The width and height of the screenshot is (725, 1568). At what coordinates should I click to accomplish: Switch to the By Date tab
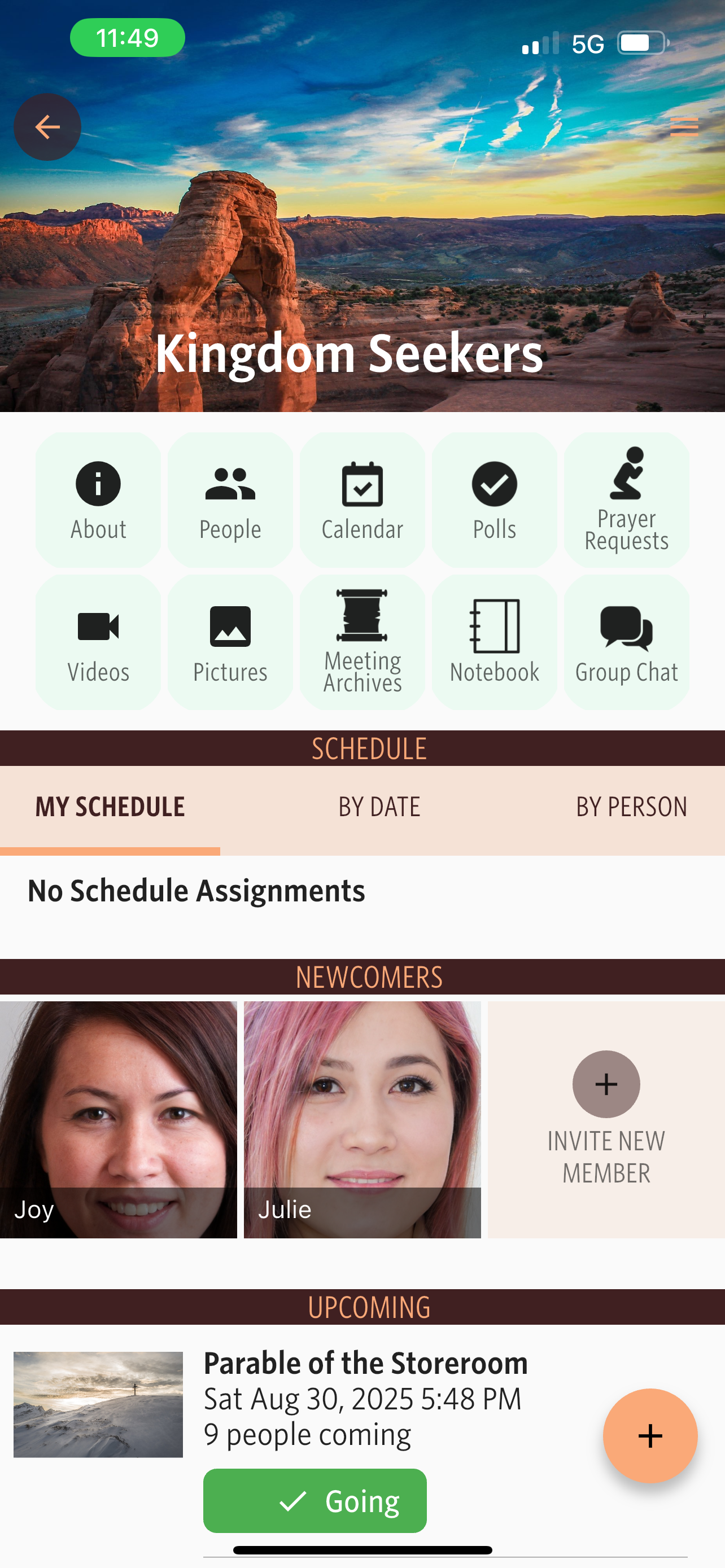[x=379, y=807]
